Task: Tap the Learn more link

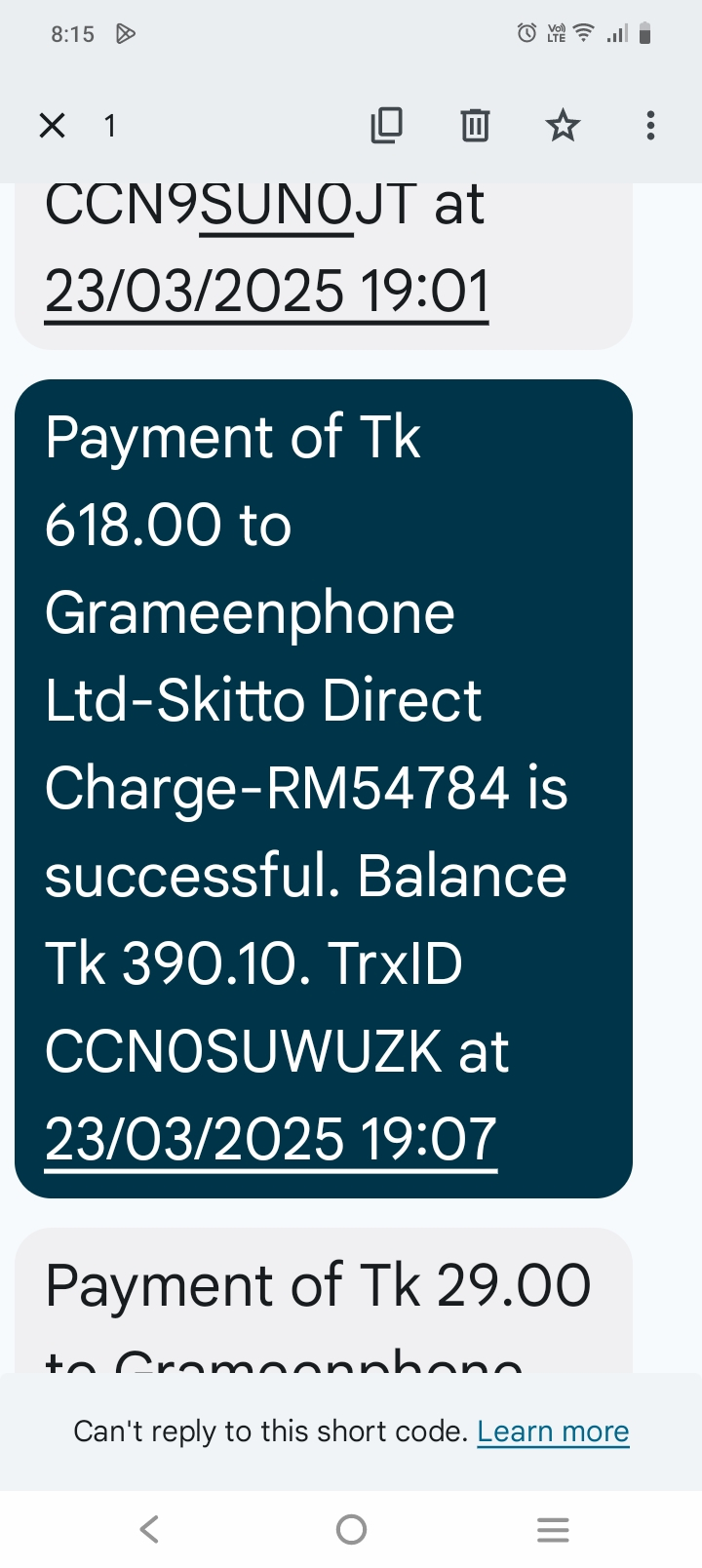Action: tap(553, 1431)
